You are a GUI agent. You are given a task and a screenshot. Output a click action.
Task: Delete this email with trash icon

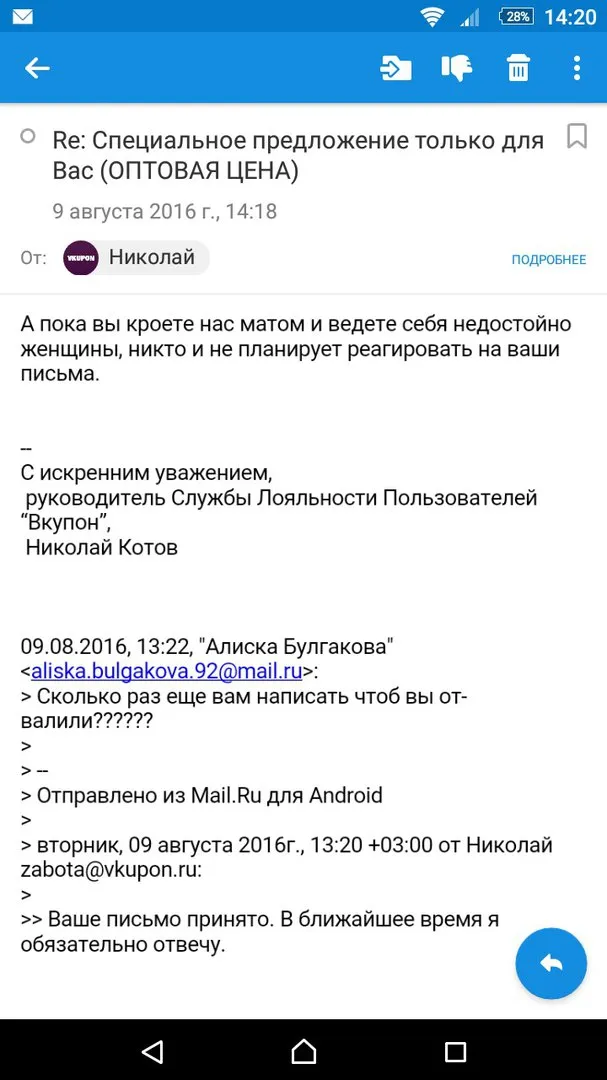coord(518,68)
